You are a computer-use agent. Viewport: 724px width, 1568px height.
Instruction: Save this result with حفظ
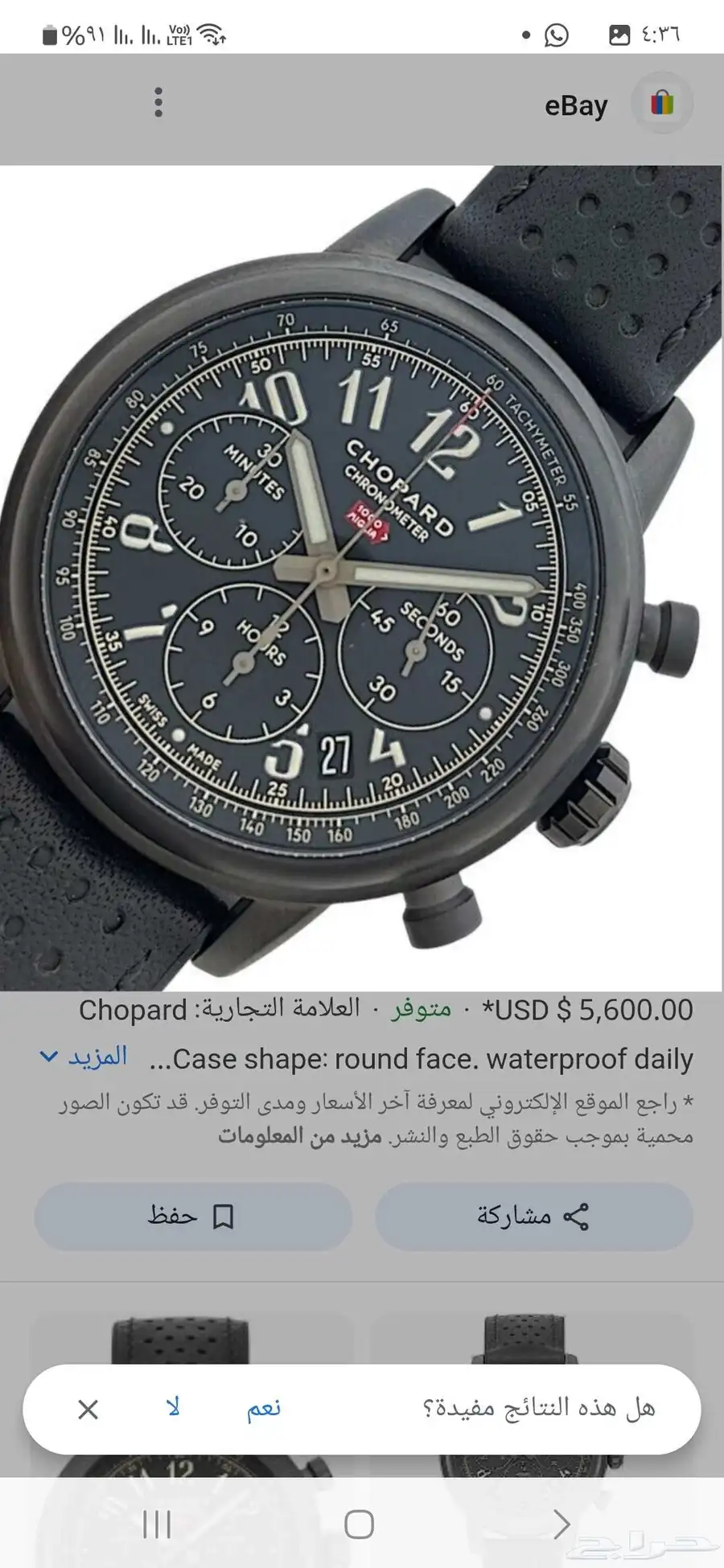[x=192, y=1216]
